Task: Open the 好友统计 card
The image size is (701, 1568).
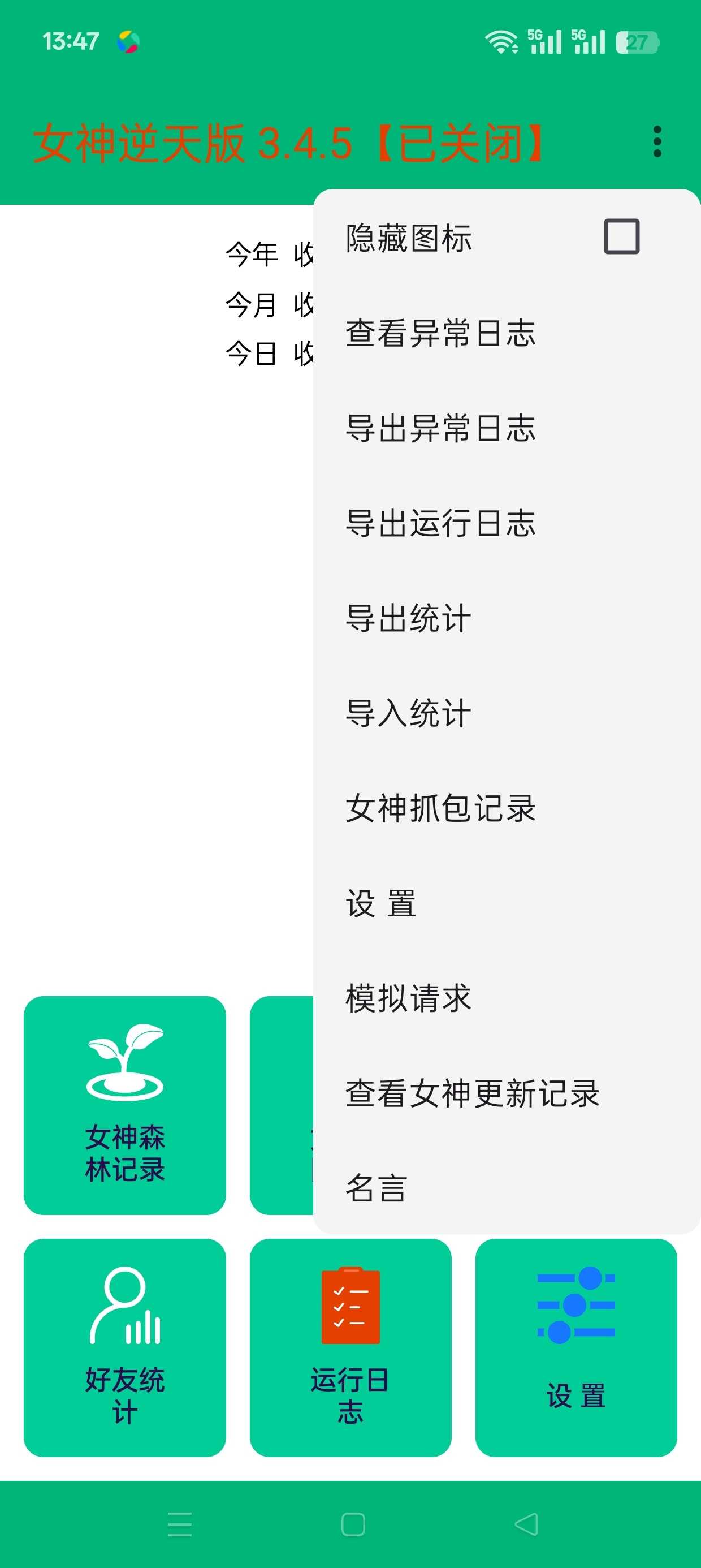Action: (x=125, y=1347)
